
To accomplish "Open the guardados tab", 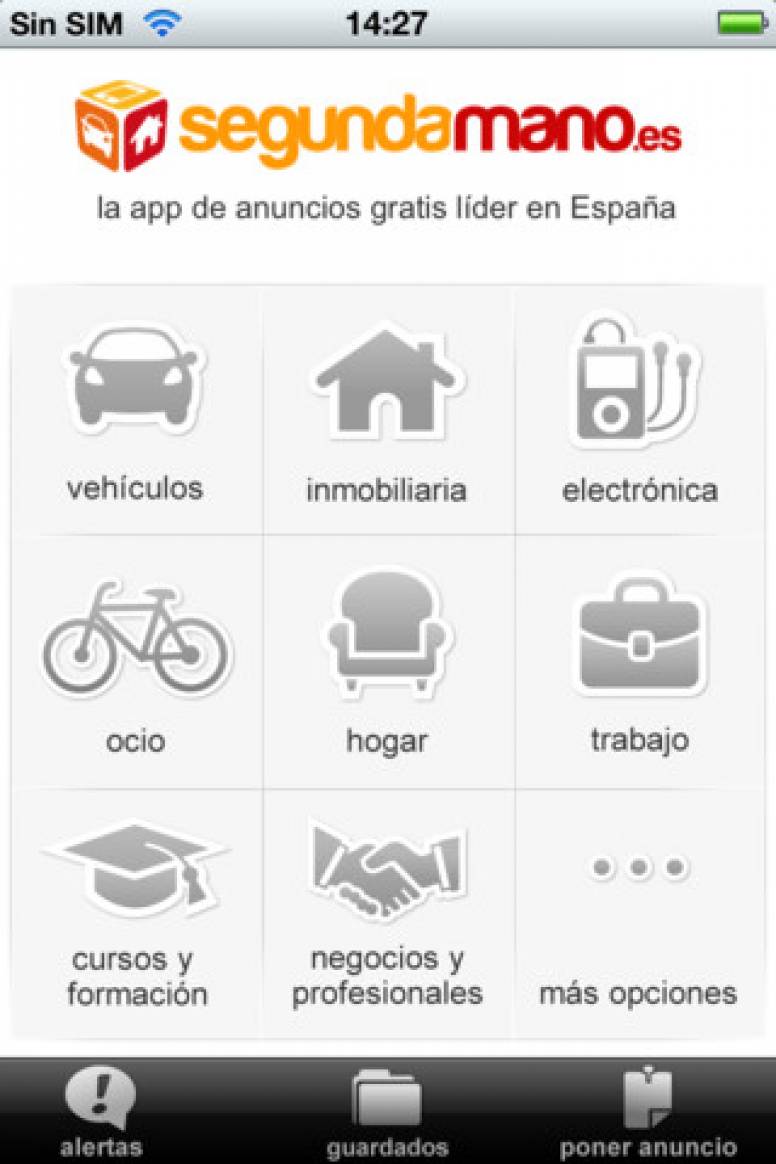I will (387, 1112).
